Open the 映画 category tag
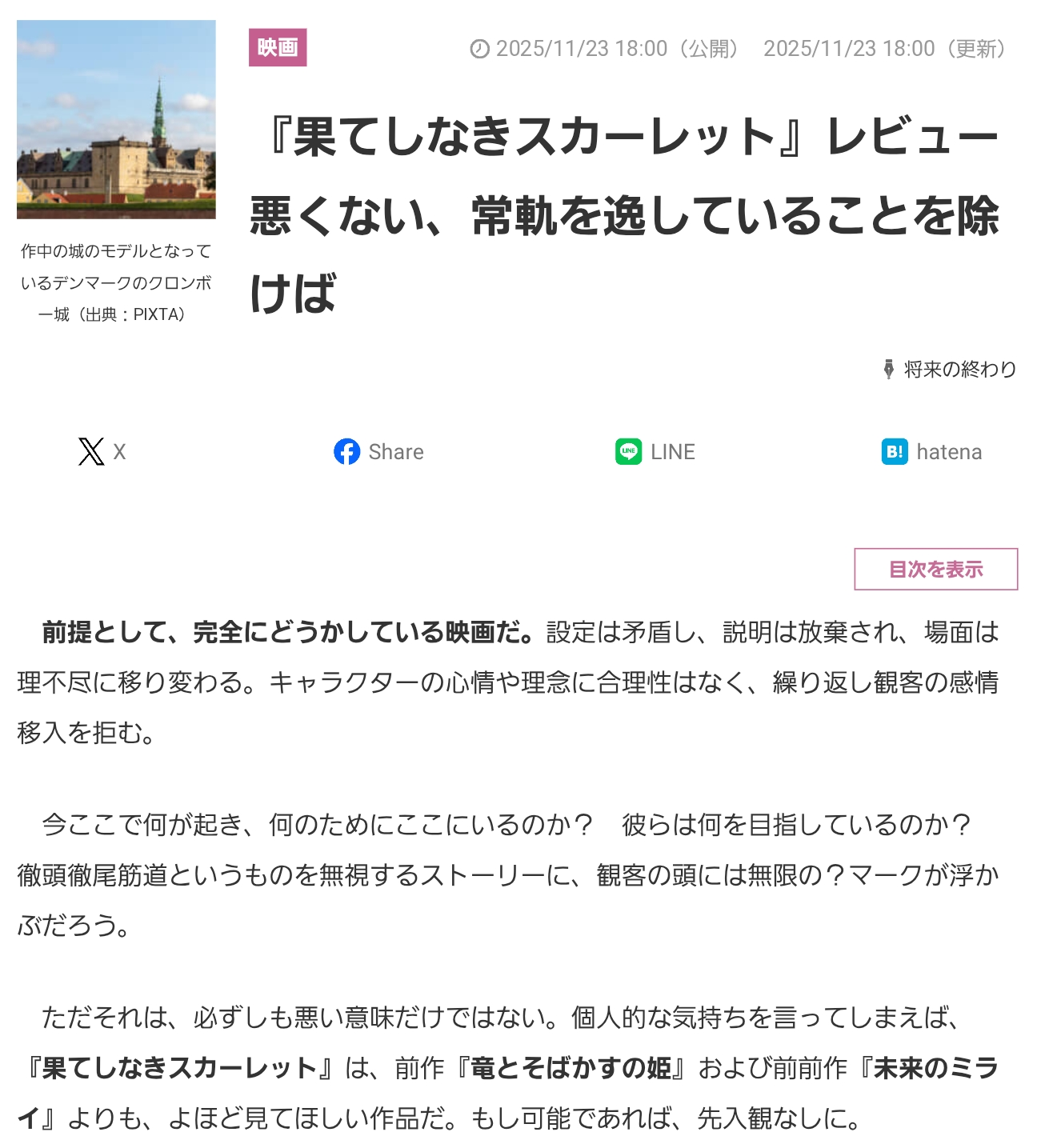Image resolution: width=1041 pixels, height=1148 pixels. (278, 48)
